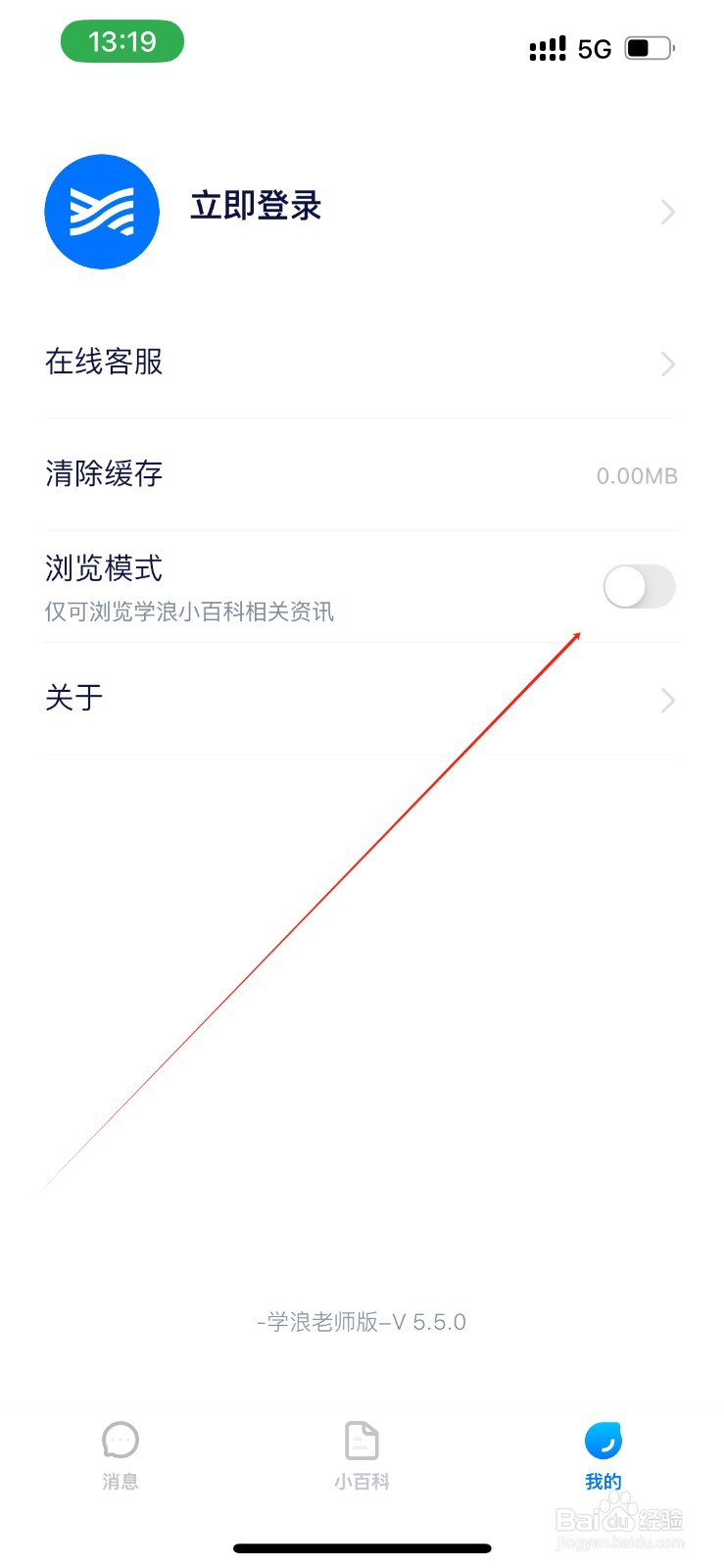The width and height of the screenshot is (724, 1568).
Task: Tap the 0.00MB cache size indicator
Action: pos(638,476)
